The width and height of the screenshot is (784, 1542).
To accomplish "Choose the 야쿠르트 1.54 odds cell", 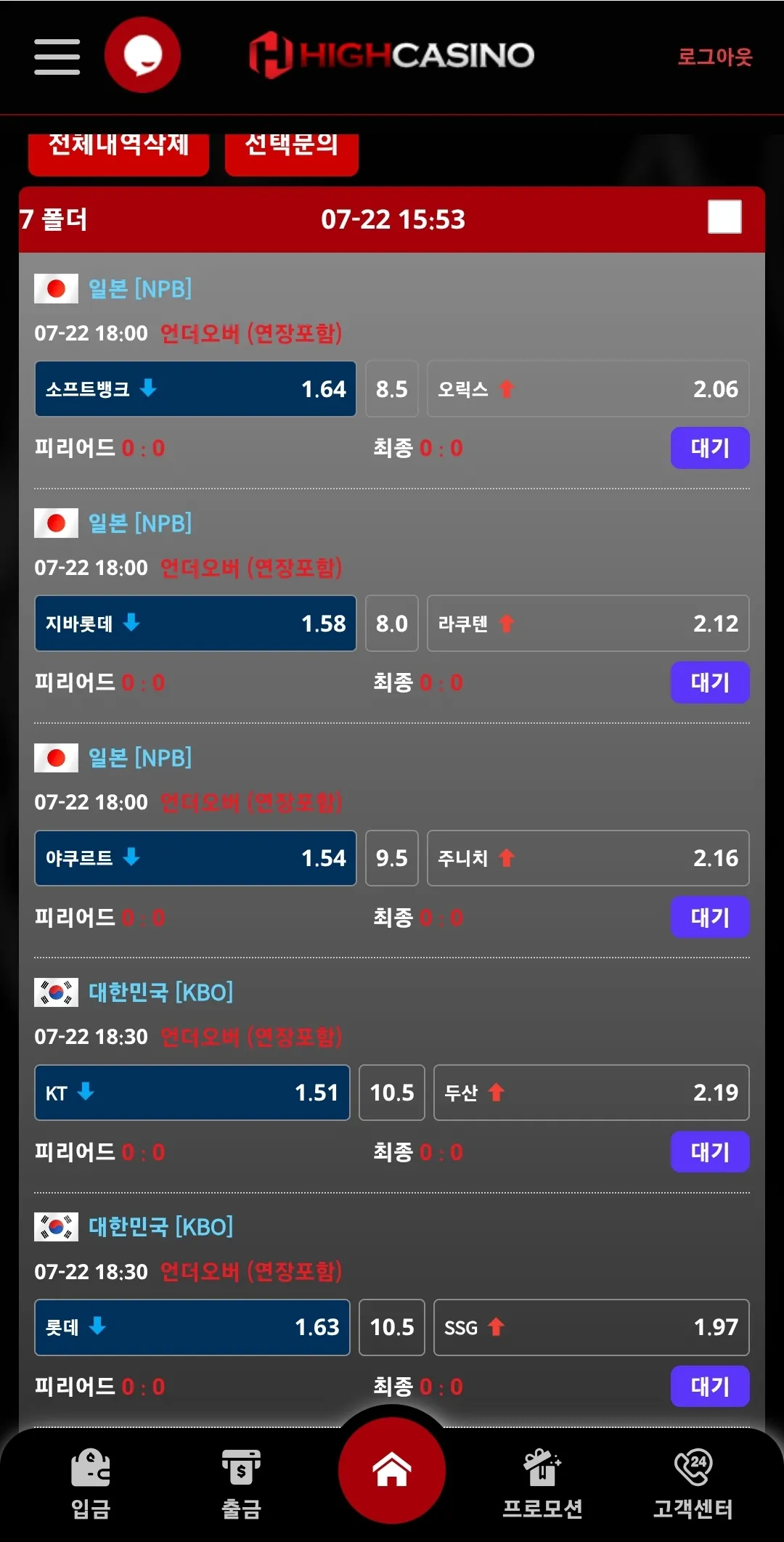I will point(195,858).
